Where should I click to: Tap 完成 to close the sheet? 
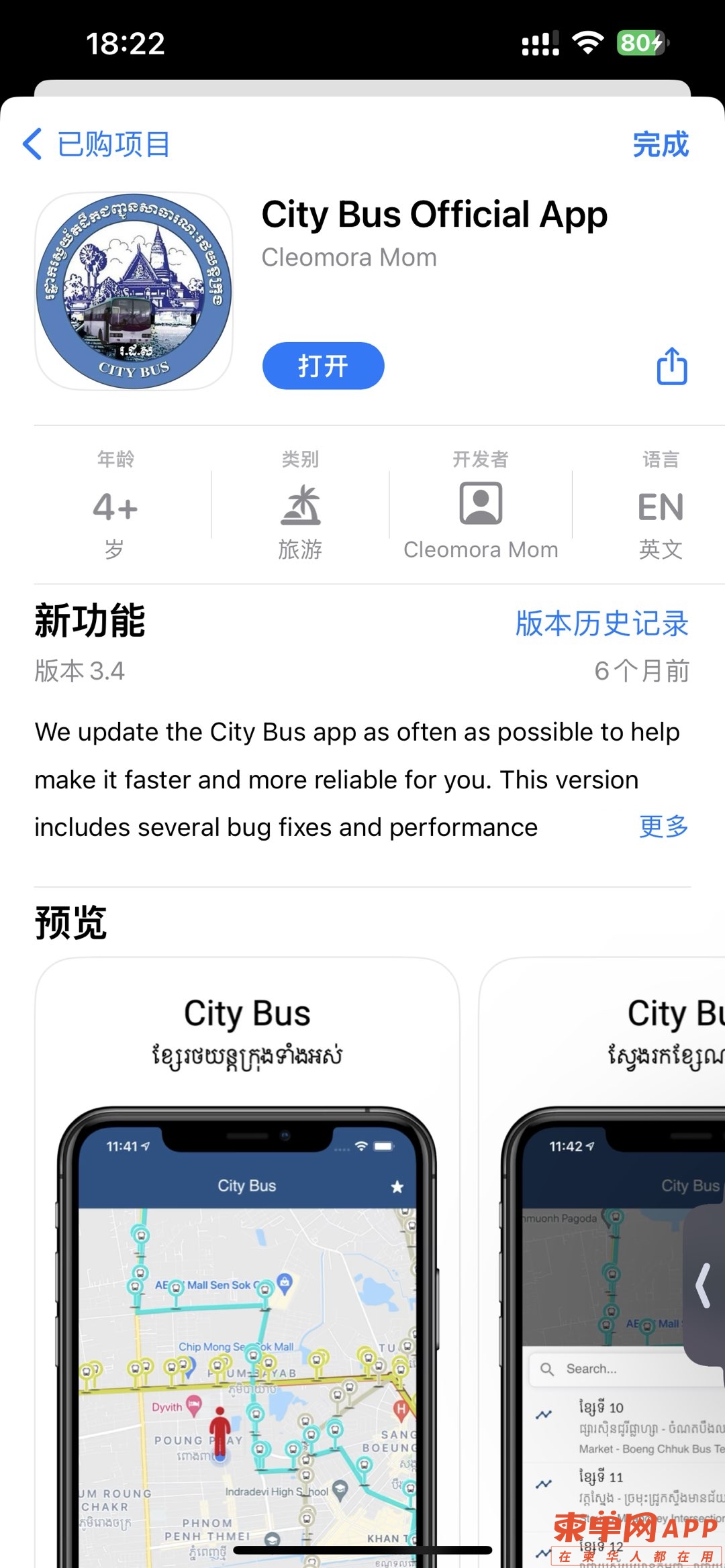coord(661,144)
